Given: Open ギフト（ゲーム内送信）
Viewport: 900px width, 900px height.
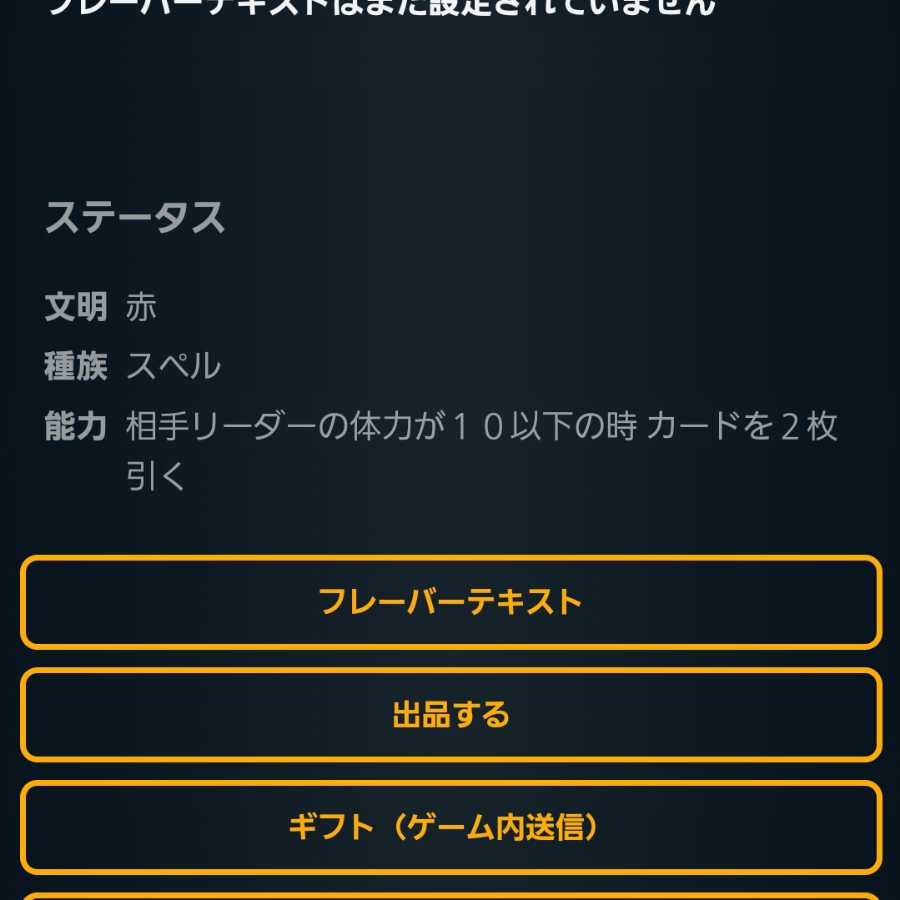Looking at the screenshot, I should 450,827.
